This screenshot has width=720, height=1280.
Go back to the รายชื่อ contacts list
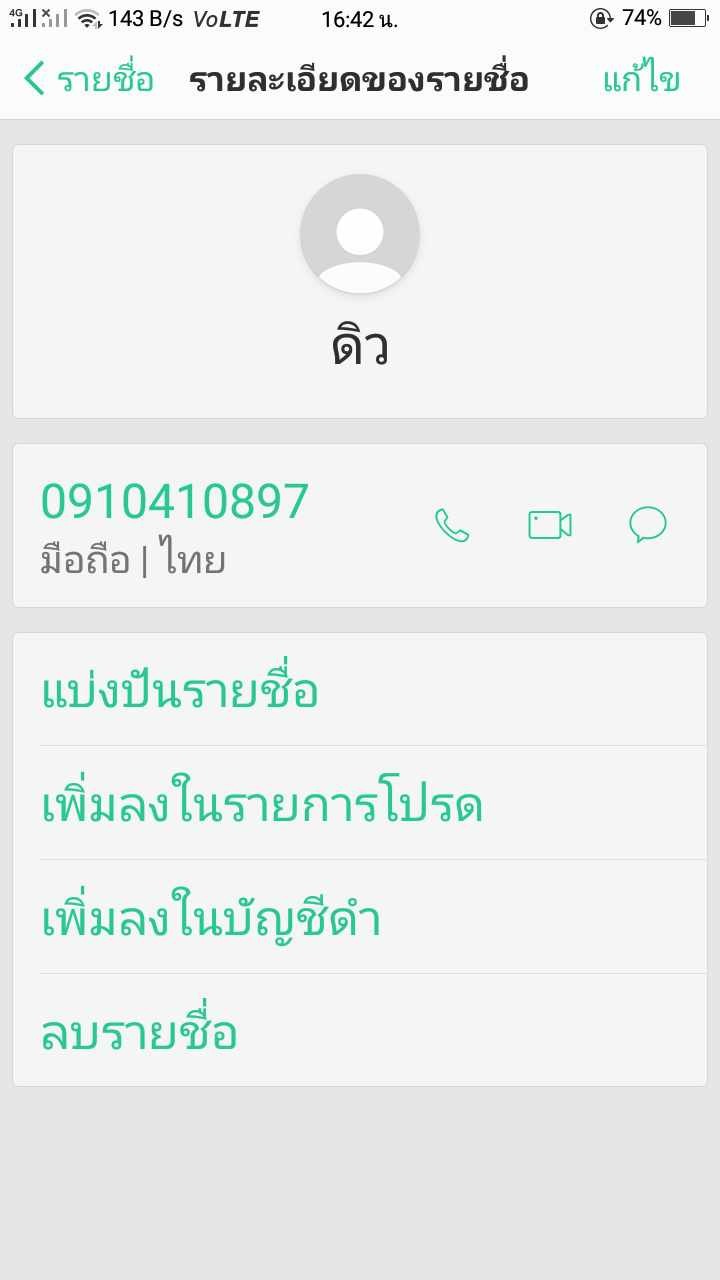coord(88,79)
